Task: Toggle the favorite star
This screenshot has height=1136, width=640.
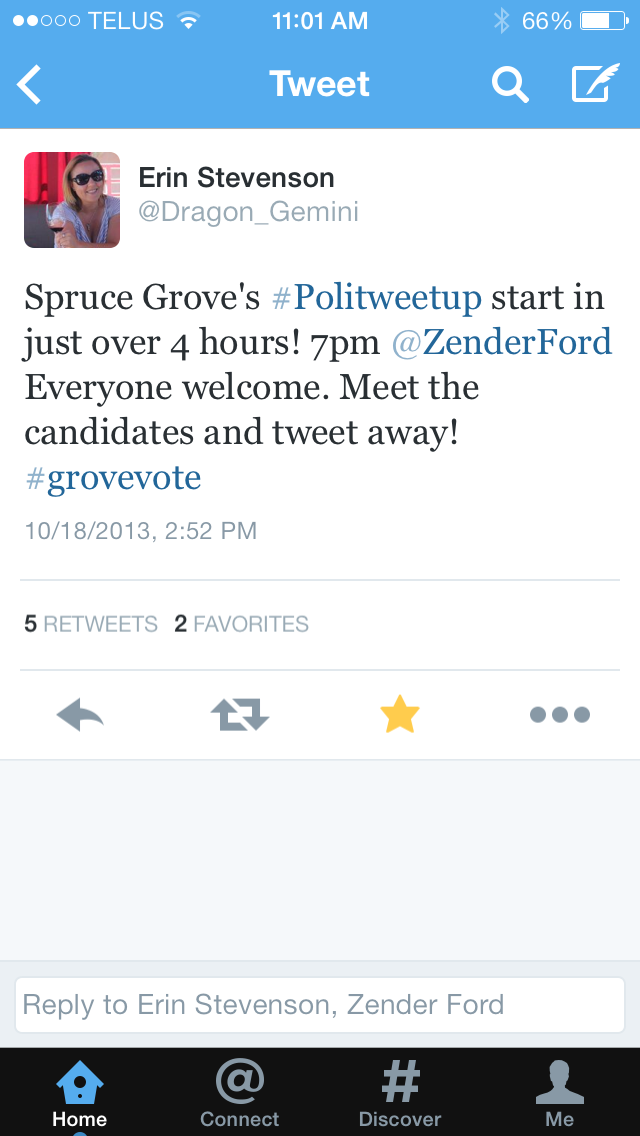Action: 400,715
